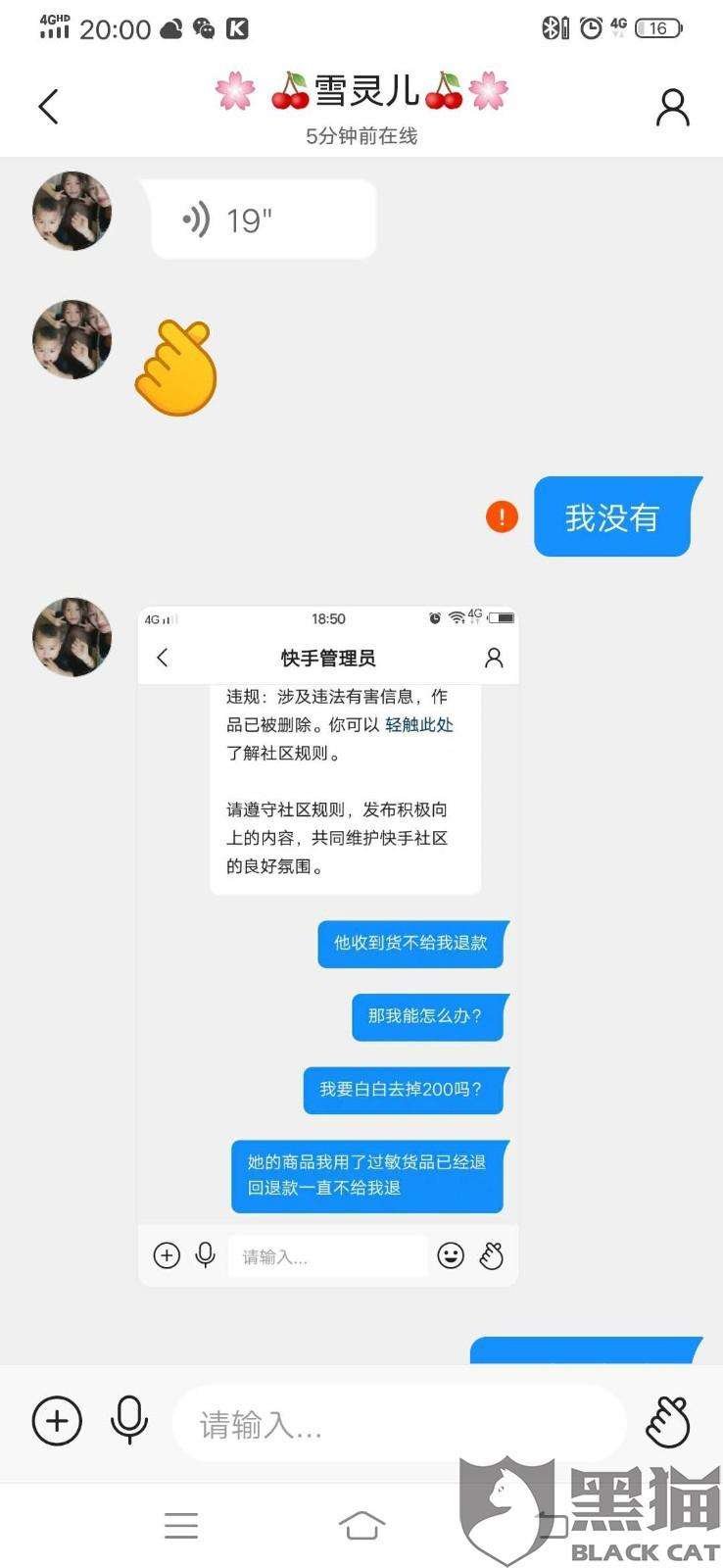Viewport: 723px width, 1568px height.
Task: Open the shared screenshot of 快手管理员 chat
Action: coord(328,946)
